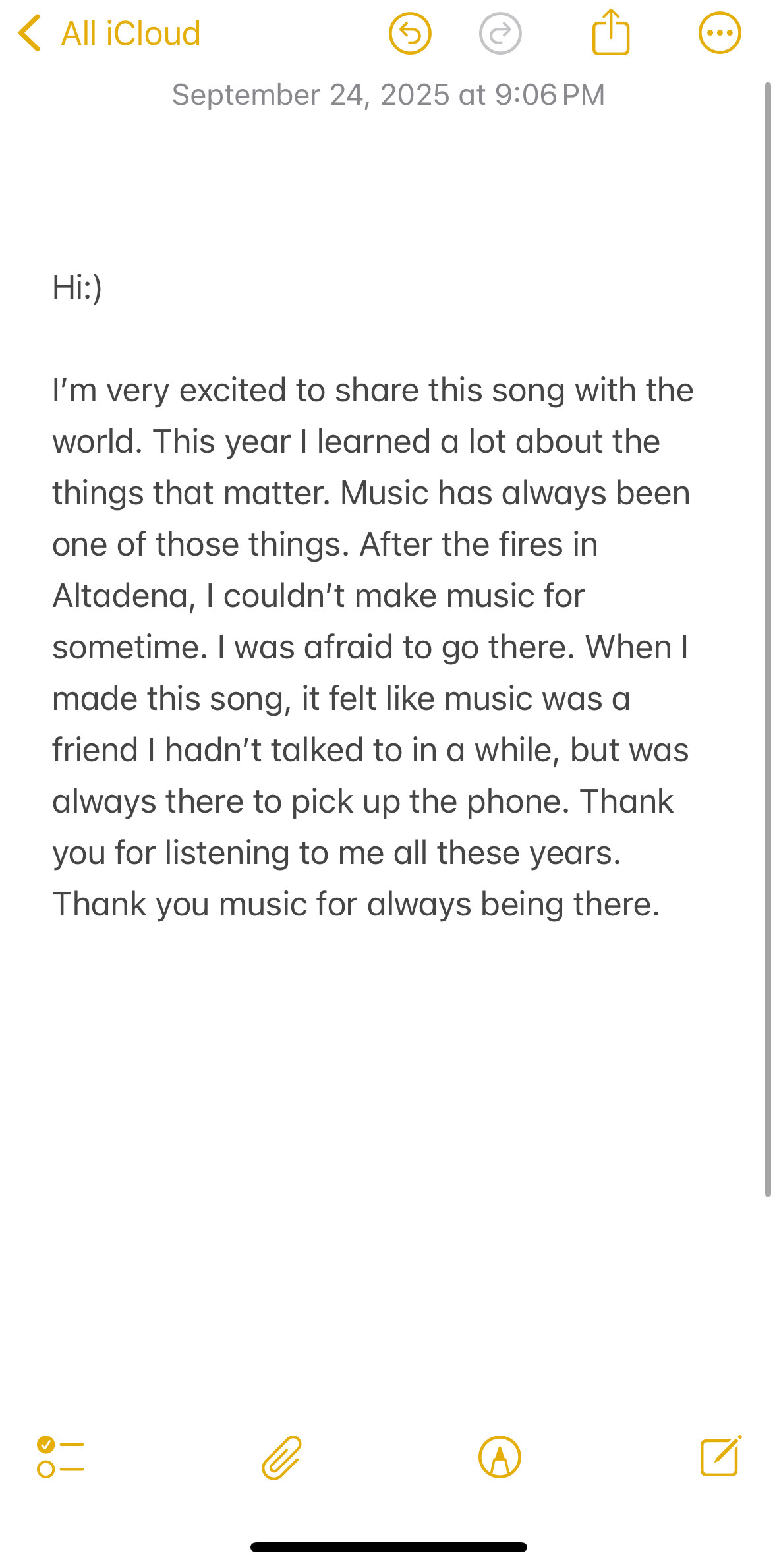Screen dimensions: 777x1568
Task: Compose a new note
Action: [720, 1456]
